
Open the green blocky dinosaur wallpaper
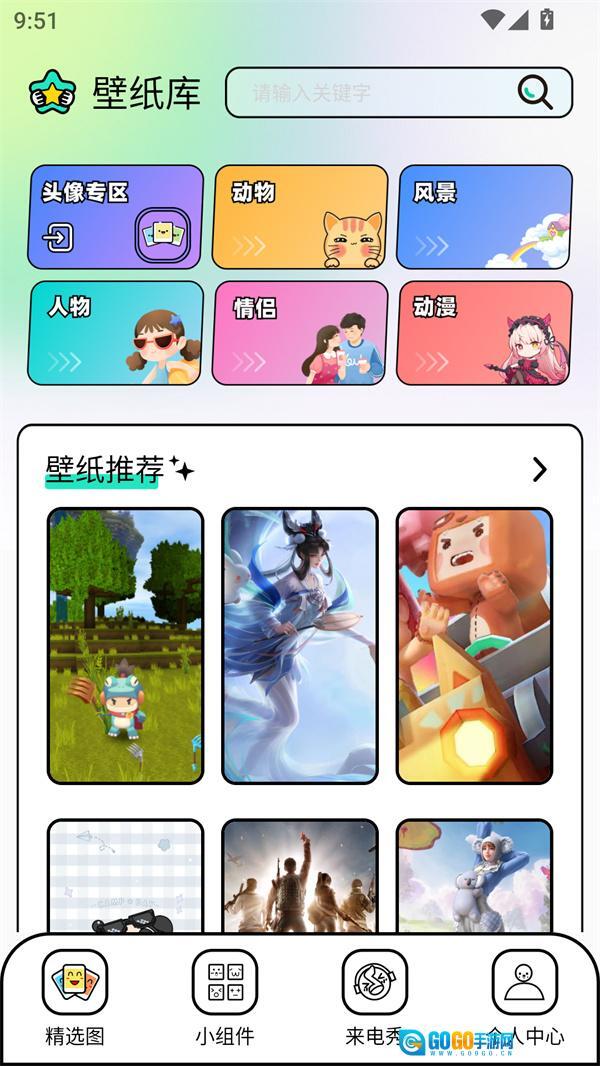click(x=125, y=645)
